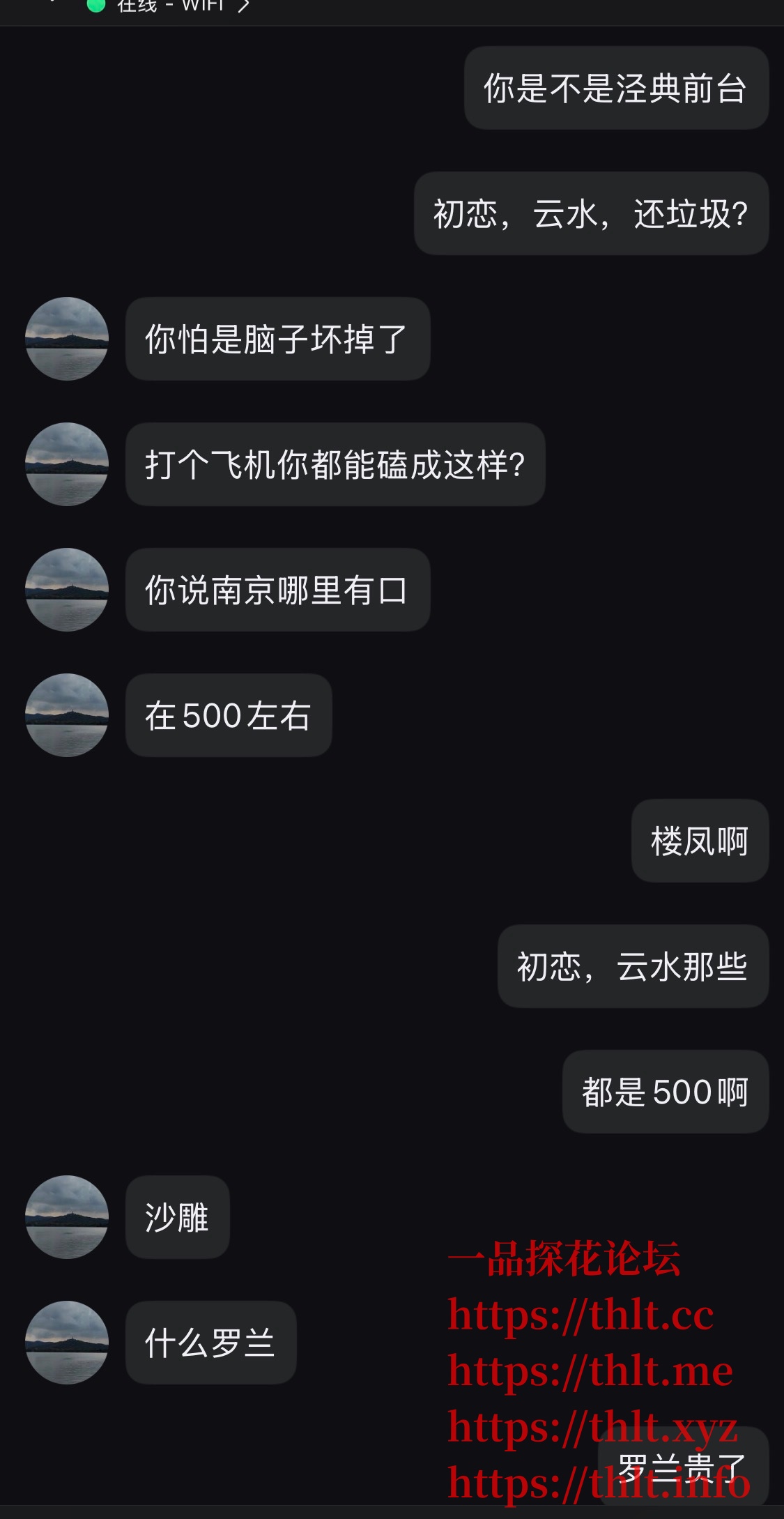Viewport: 784px width, 1519px height.
Task: Tap the avatar next to "沙雕"
Action: tap(67, 1217)
